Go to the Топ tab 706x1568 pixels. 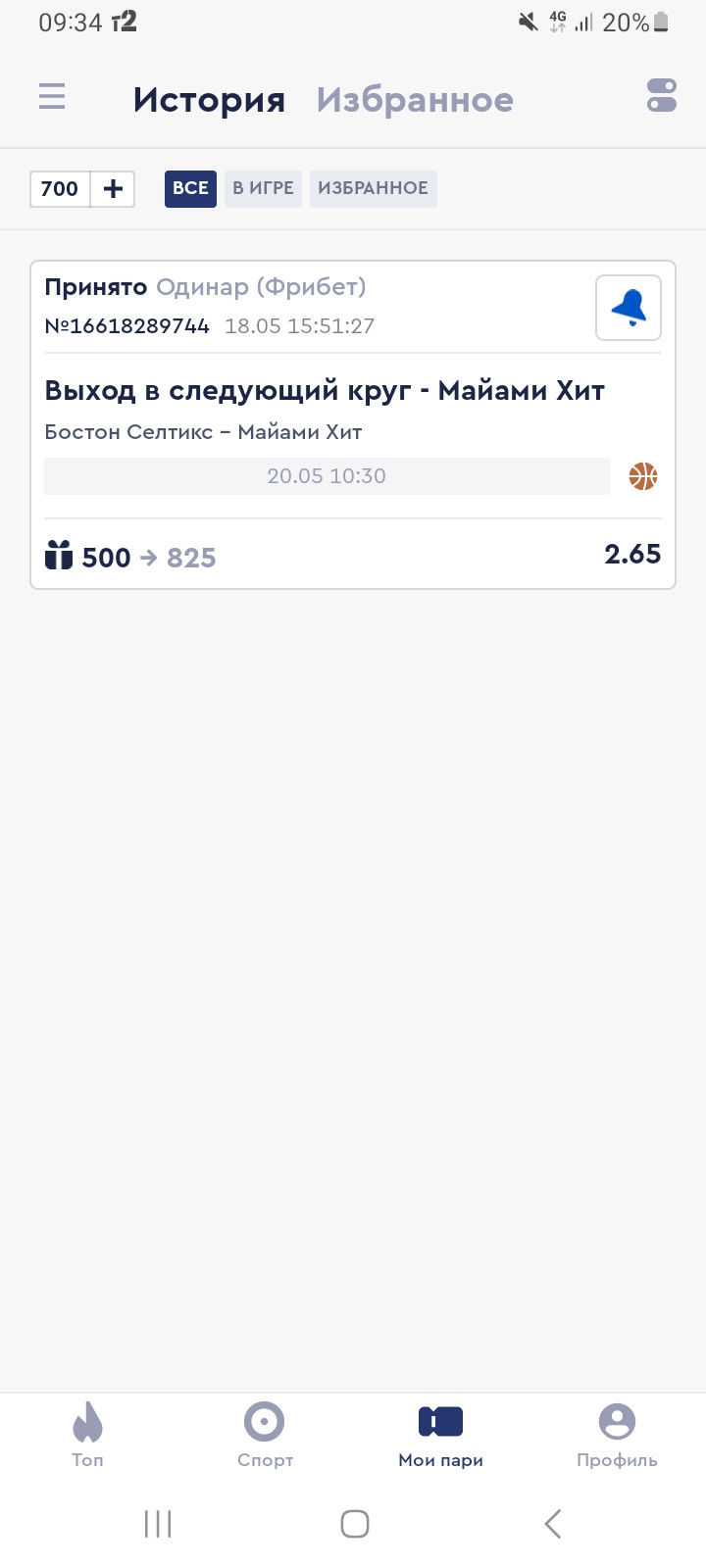[x=87, y=1434]
